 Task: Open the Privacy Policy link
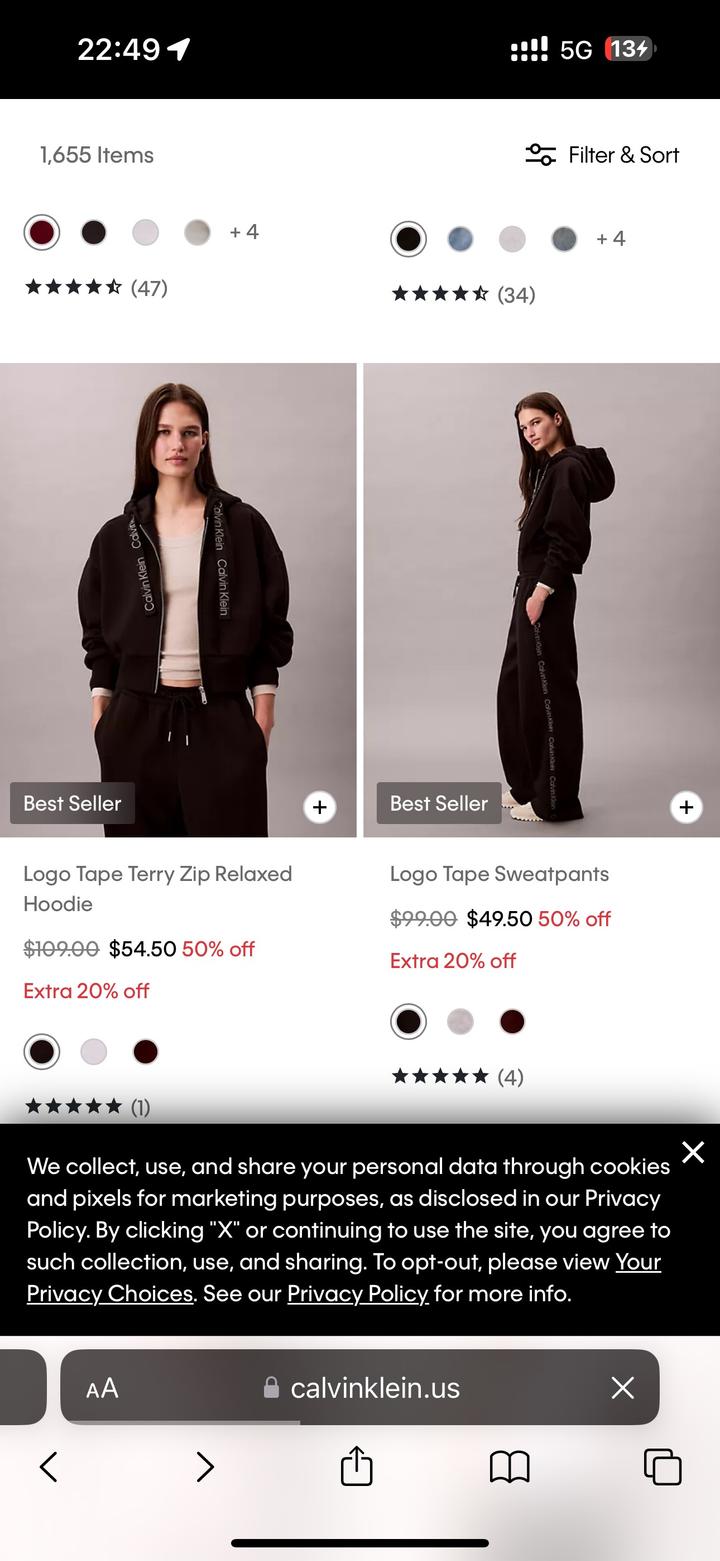[358, 1293]
